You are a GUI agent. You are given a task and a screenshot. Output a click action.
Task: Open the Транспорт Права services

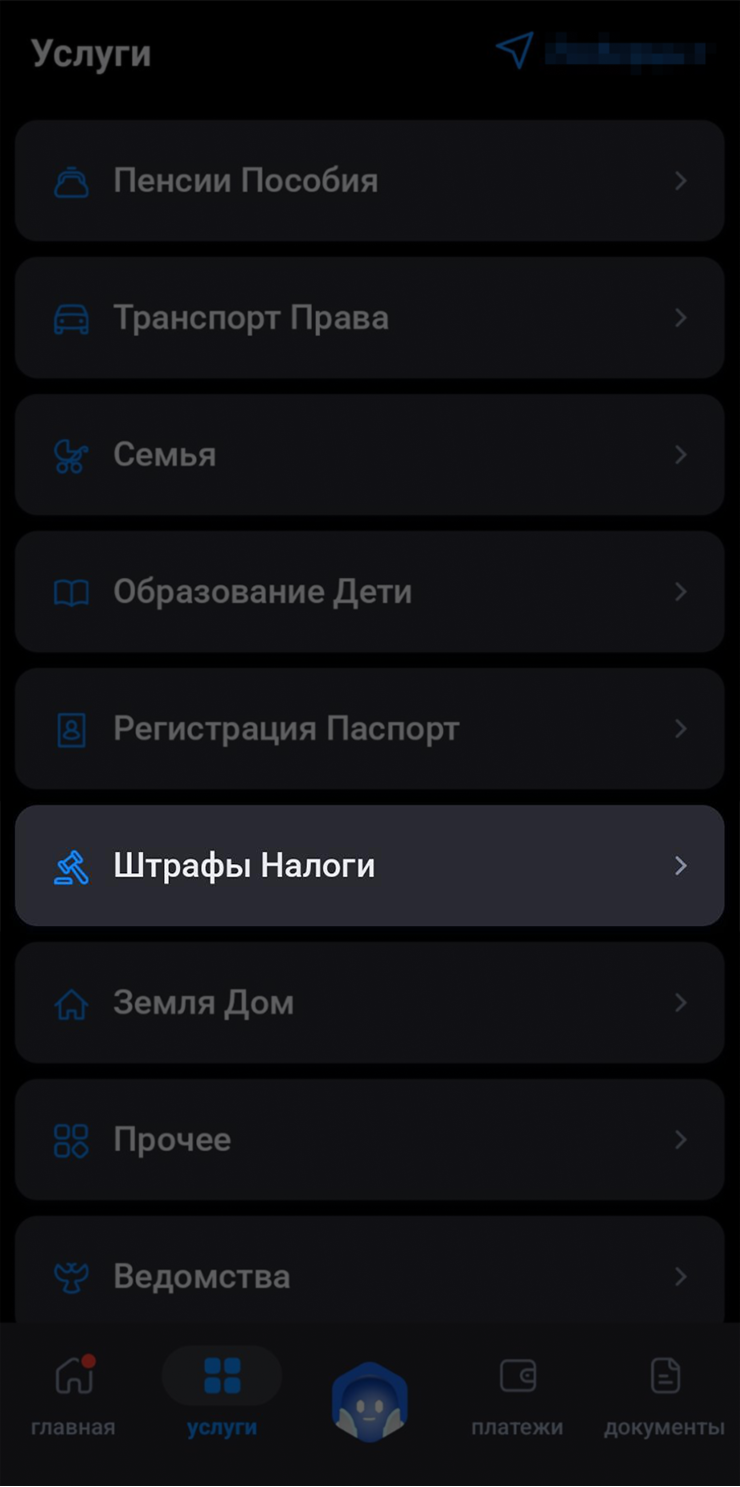[369, 318]
